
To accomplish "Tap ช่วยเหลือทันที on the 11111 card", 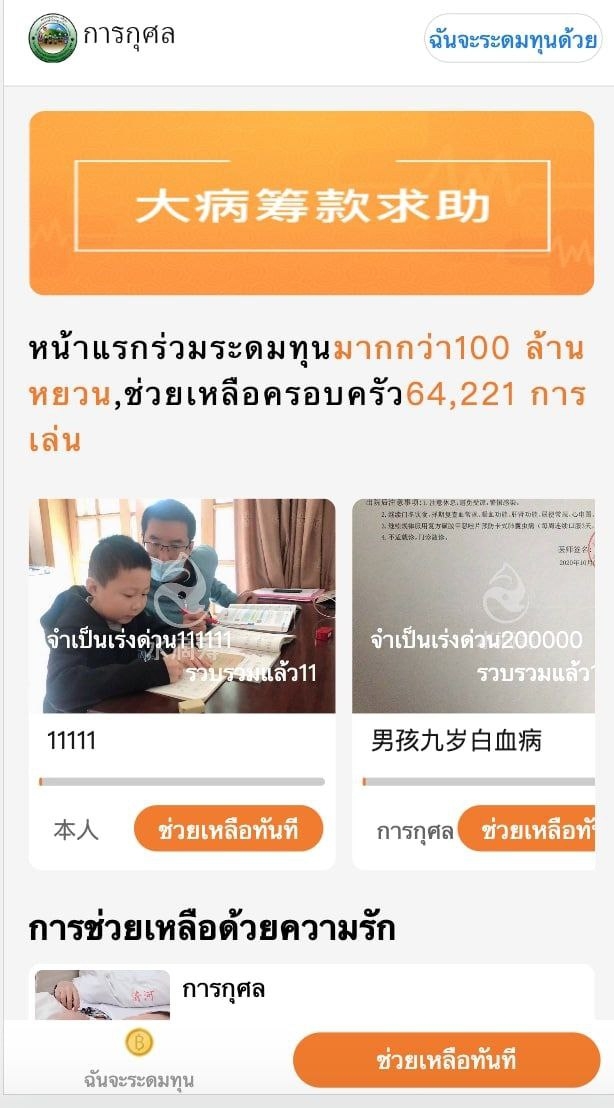I will [x=228, y=828].
